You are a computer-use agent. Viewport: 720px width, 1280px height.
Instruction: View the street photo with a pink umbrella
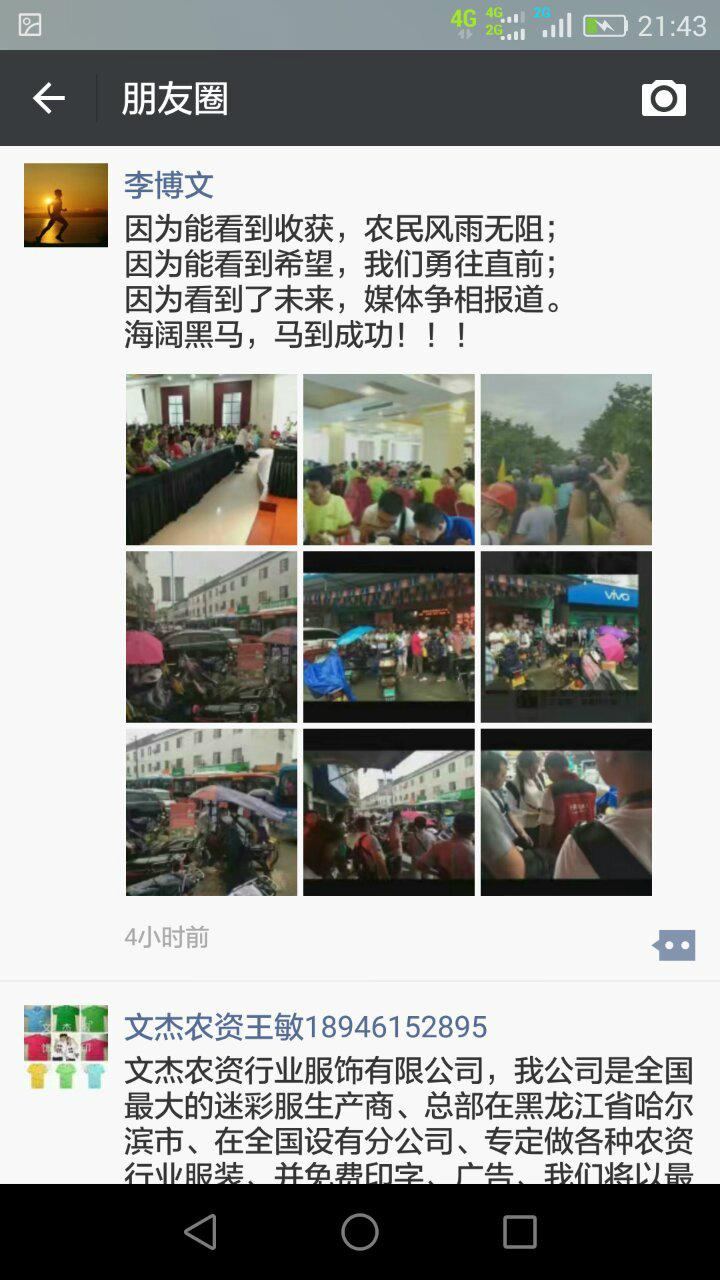click(x=211, y=636)
